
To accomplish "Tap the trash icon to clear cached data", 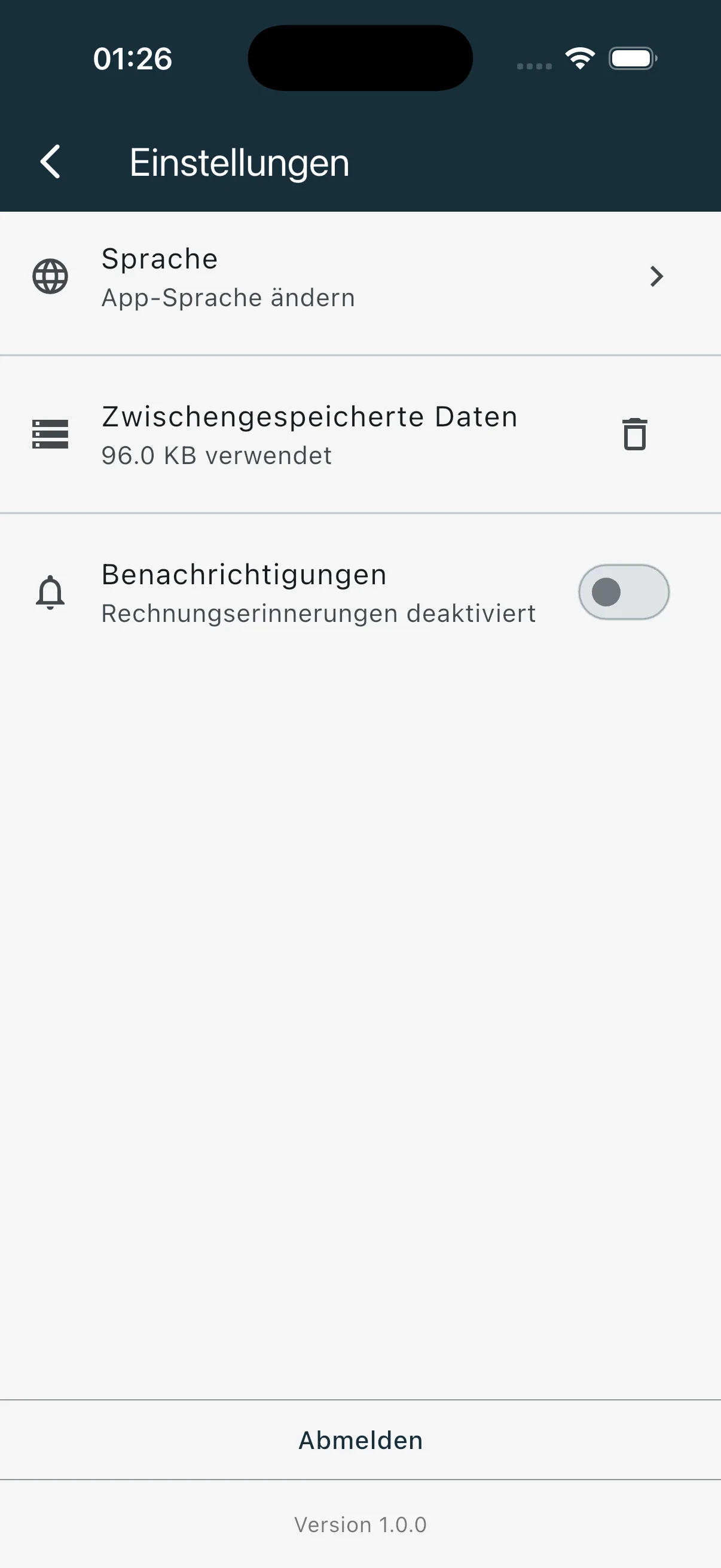I will tap(634, 434).
